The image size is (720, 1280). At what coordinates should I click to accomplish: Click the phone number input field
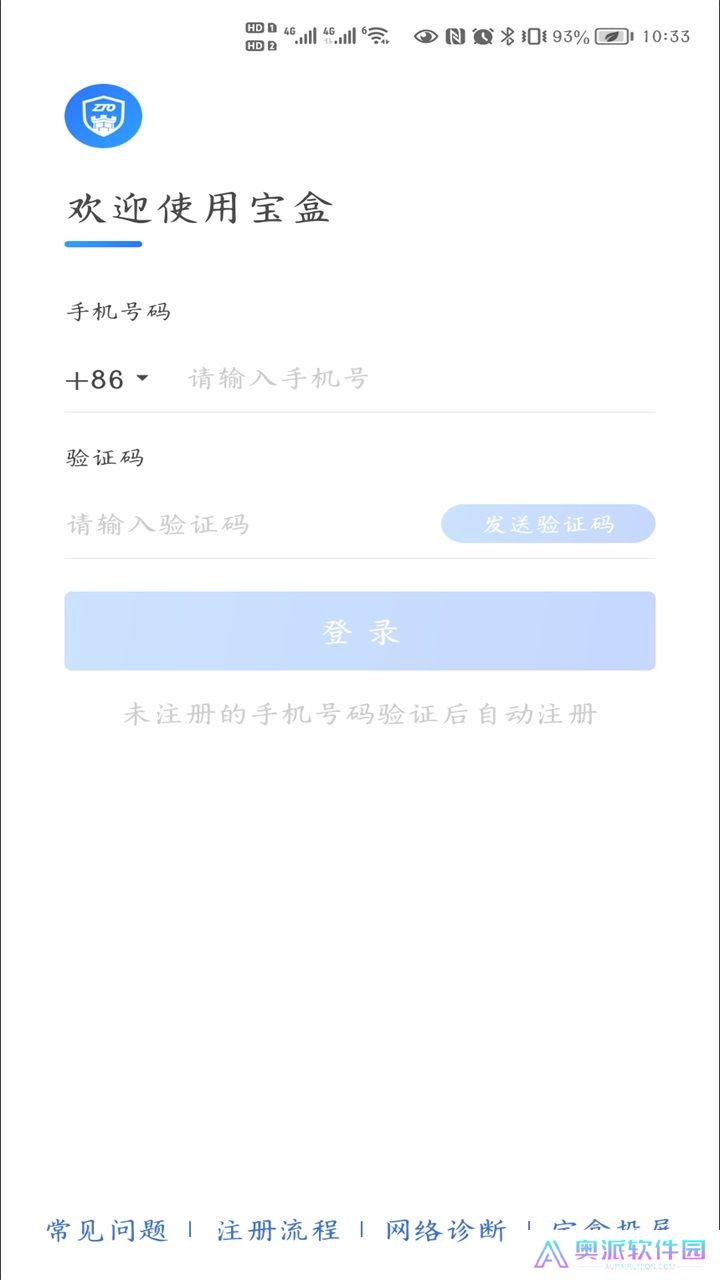(x=300, y=378)
